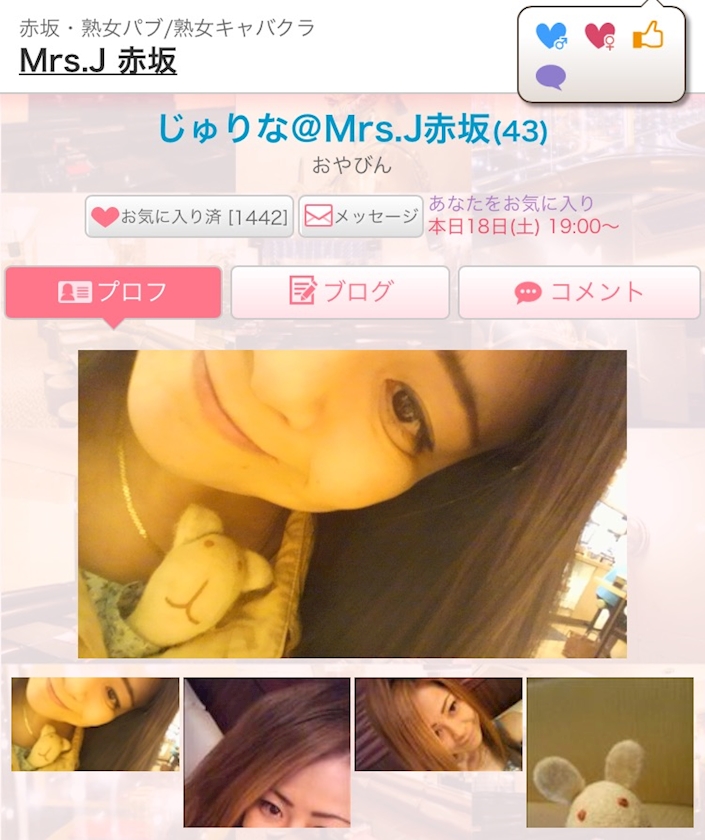Open the Mrs.J 赤坂 shop link
Image resolution: width=705 pixels, height=840 pixels.
click(98, 60)
